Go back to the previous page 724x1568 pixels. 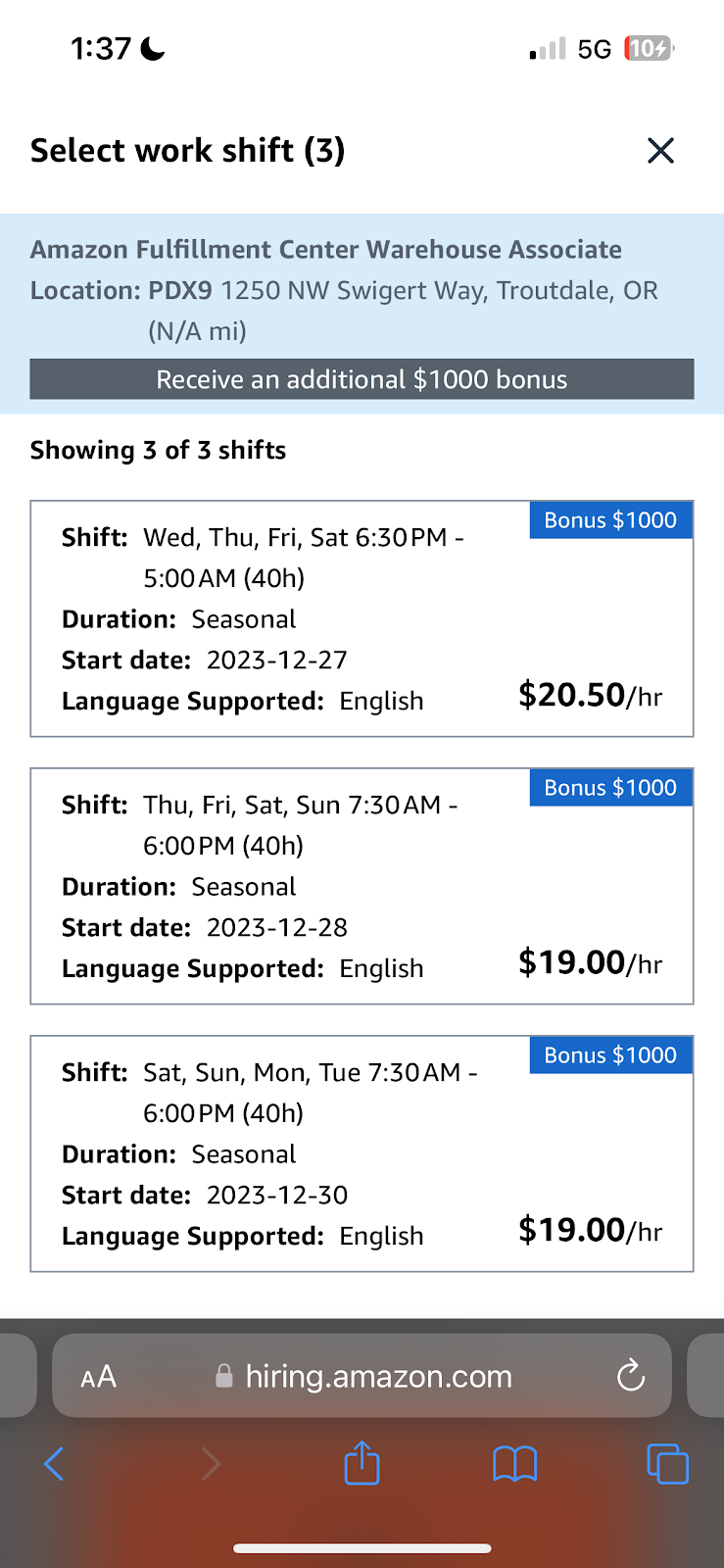(x=54, y=1464)
